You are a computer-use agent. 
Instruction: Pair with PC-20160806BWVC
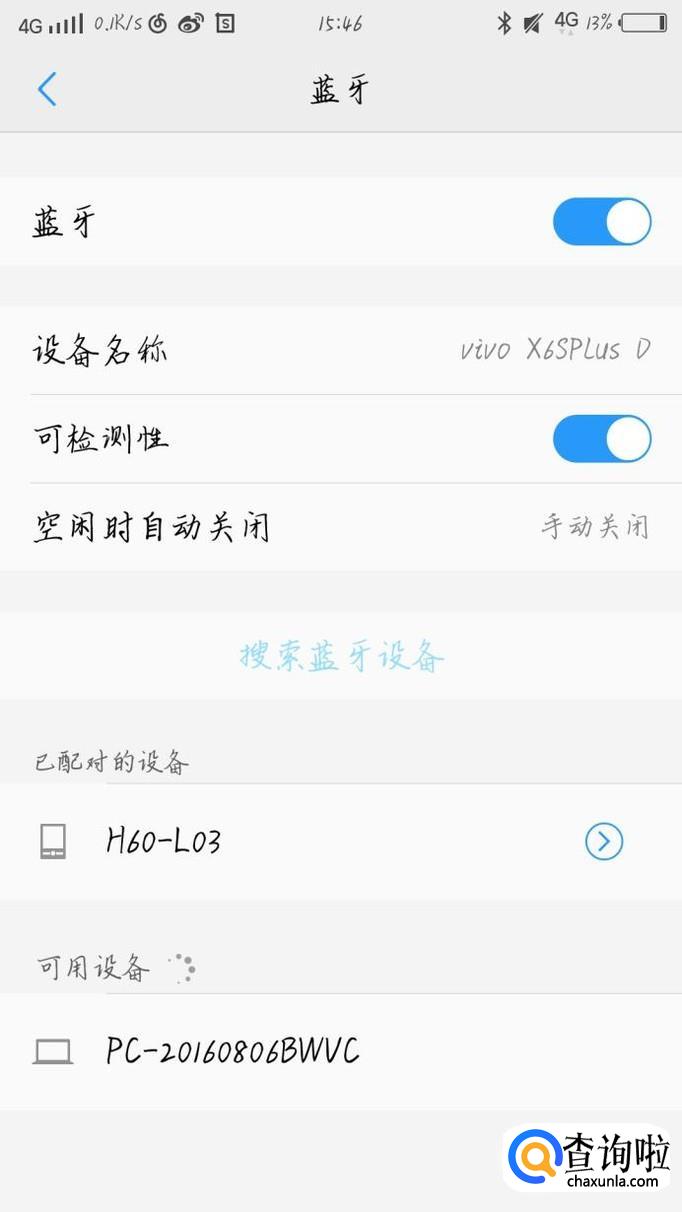coord(300,1051)
